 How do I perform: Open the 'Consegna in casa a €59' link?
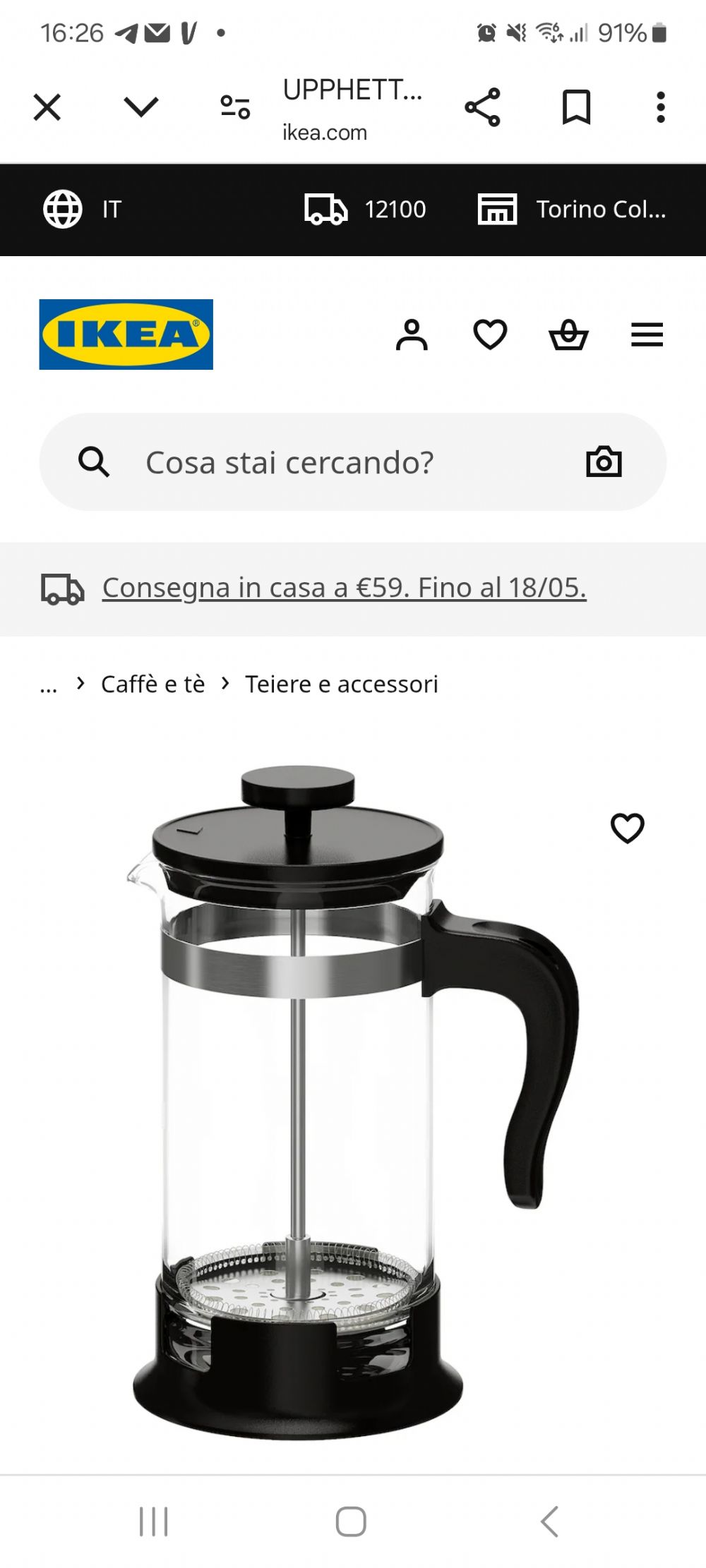click(x=344, y=587)
